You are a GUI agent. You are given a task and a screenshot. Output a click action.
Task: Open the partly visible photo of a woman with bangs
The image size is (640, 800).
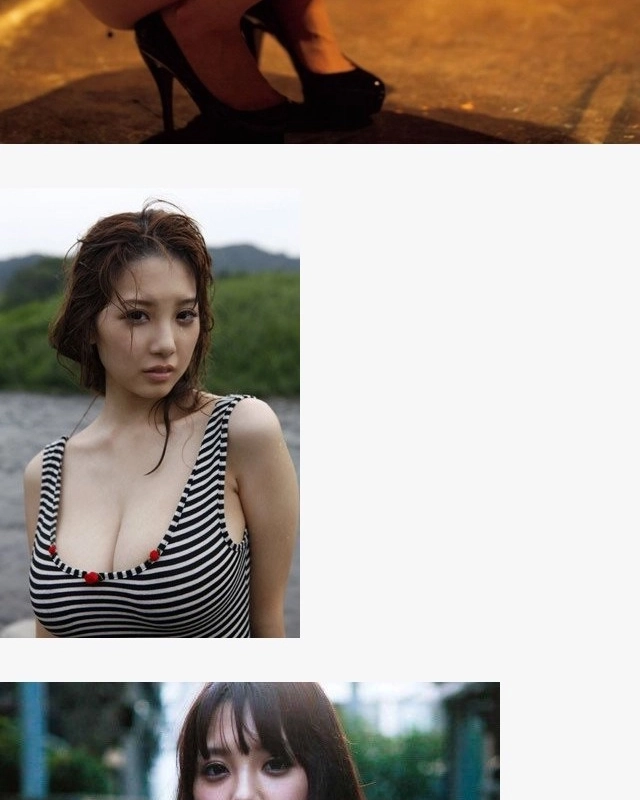tap(250, 741)
